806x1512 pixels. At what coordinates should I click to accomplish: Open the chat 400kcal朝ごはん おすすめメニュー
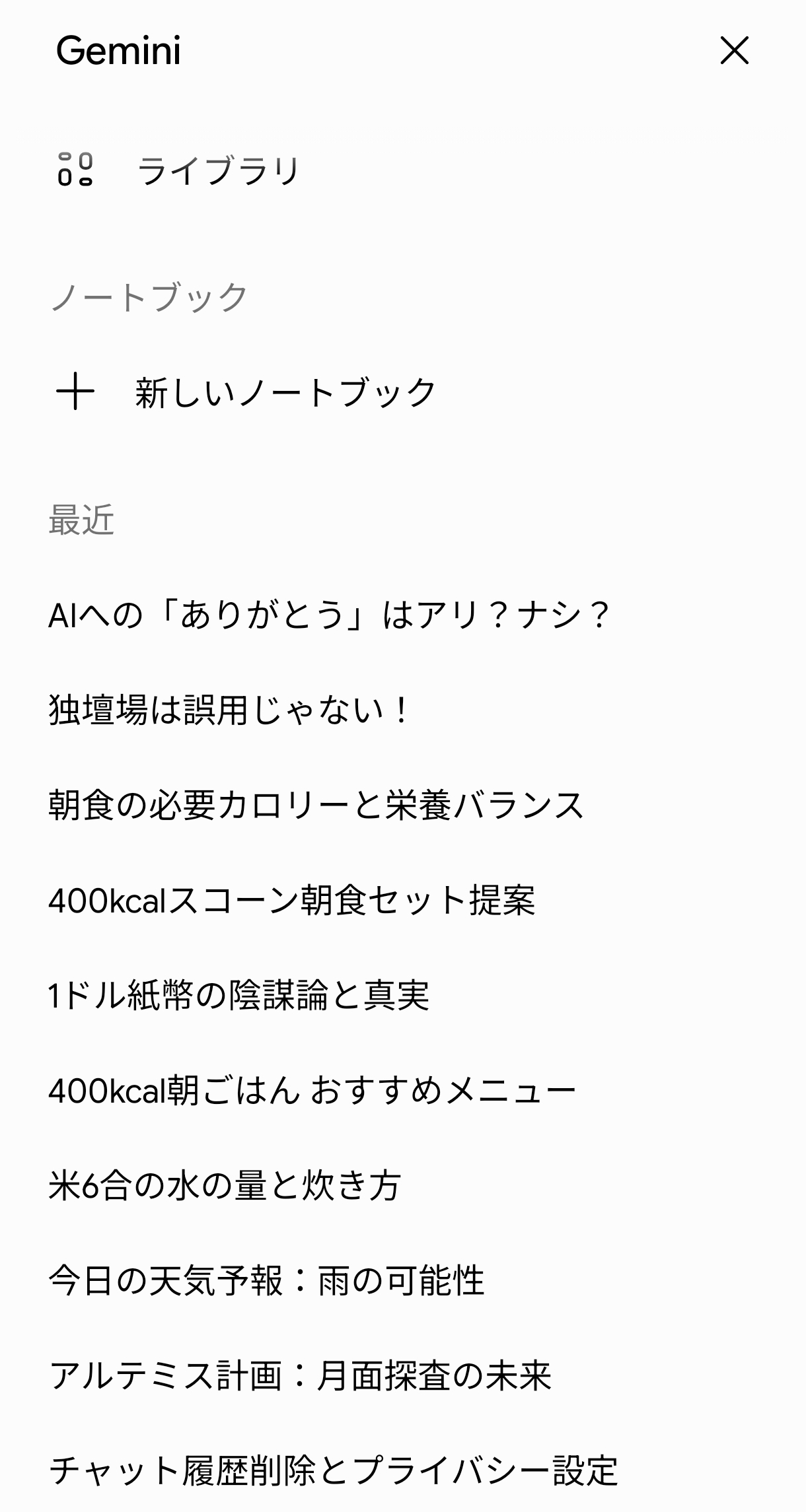point(403,1090)
